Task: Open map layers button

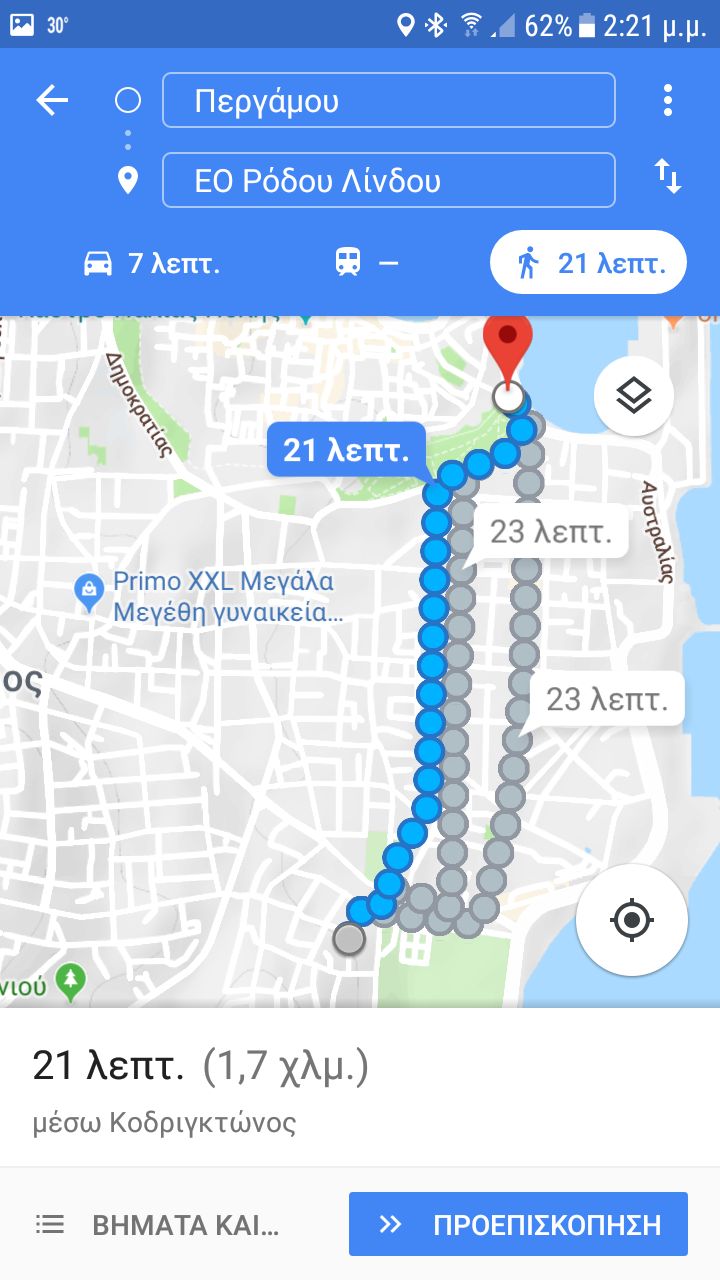Action: (633, 396)
